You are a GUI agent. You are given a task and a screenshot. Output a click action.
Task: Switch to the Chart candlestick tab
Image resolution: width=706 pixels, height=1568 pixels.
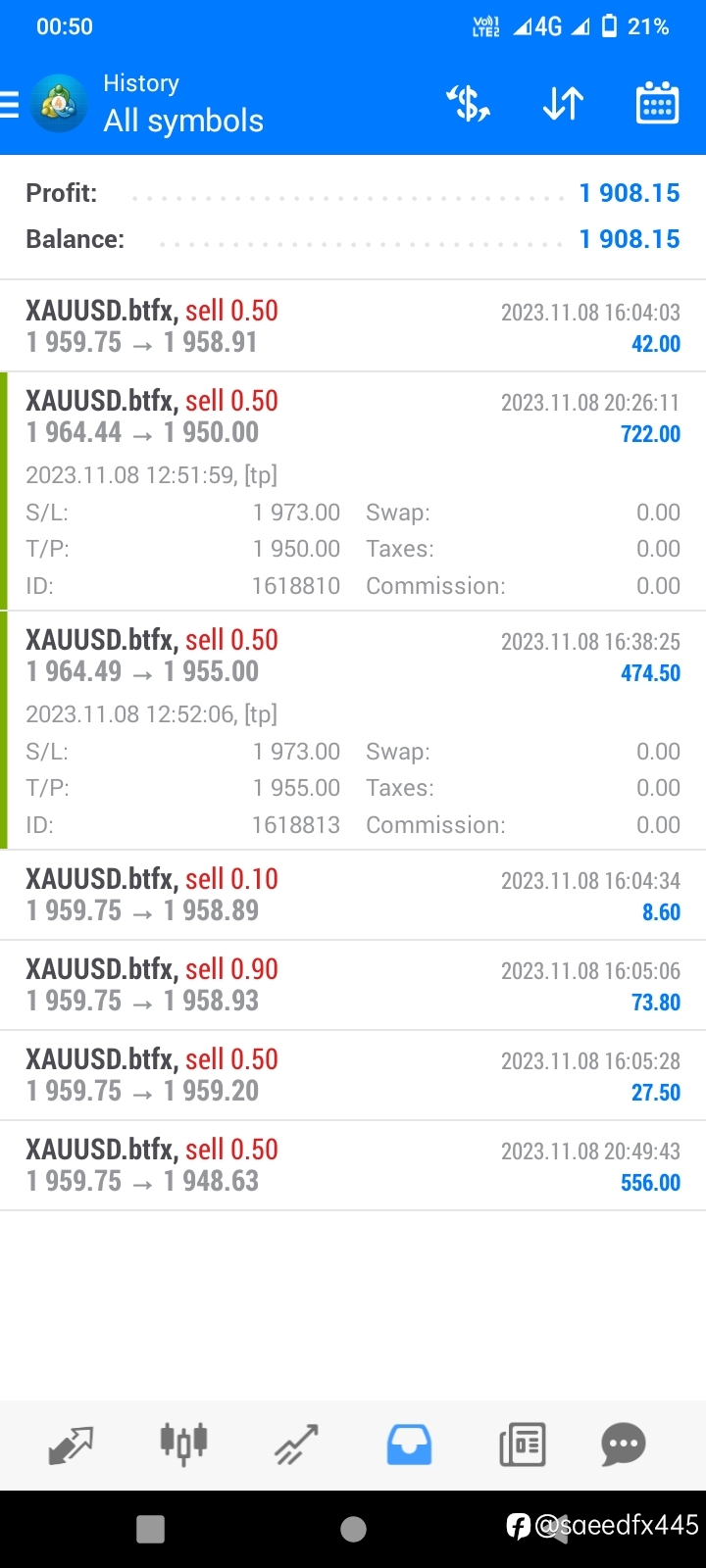click(x=183, y=1445)
